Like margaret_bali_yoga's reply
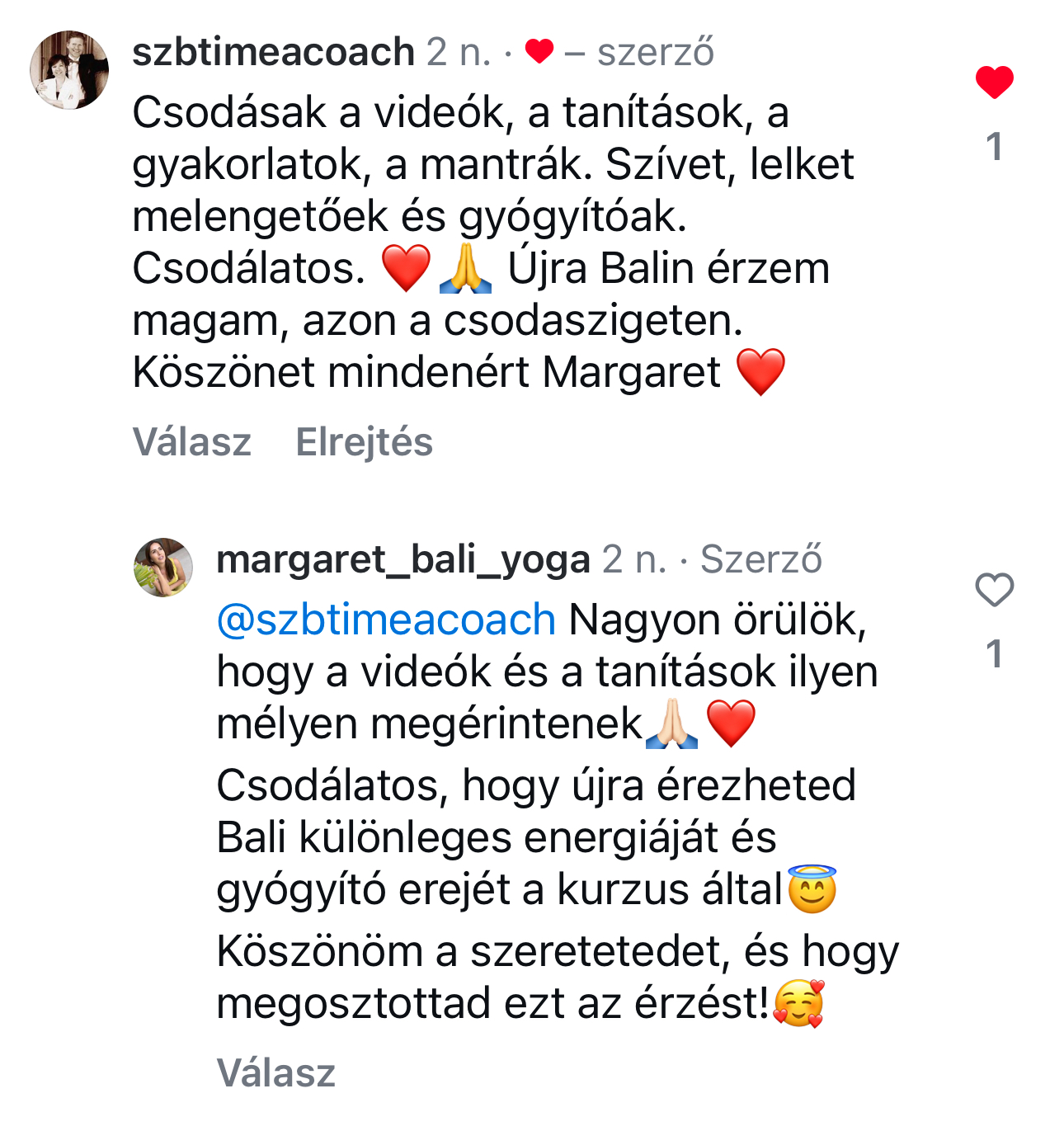Screen dimensions: 1064x1131 [994, 590]
